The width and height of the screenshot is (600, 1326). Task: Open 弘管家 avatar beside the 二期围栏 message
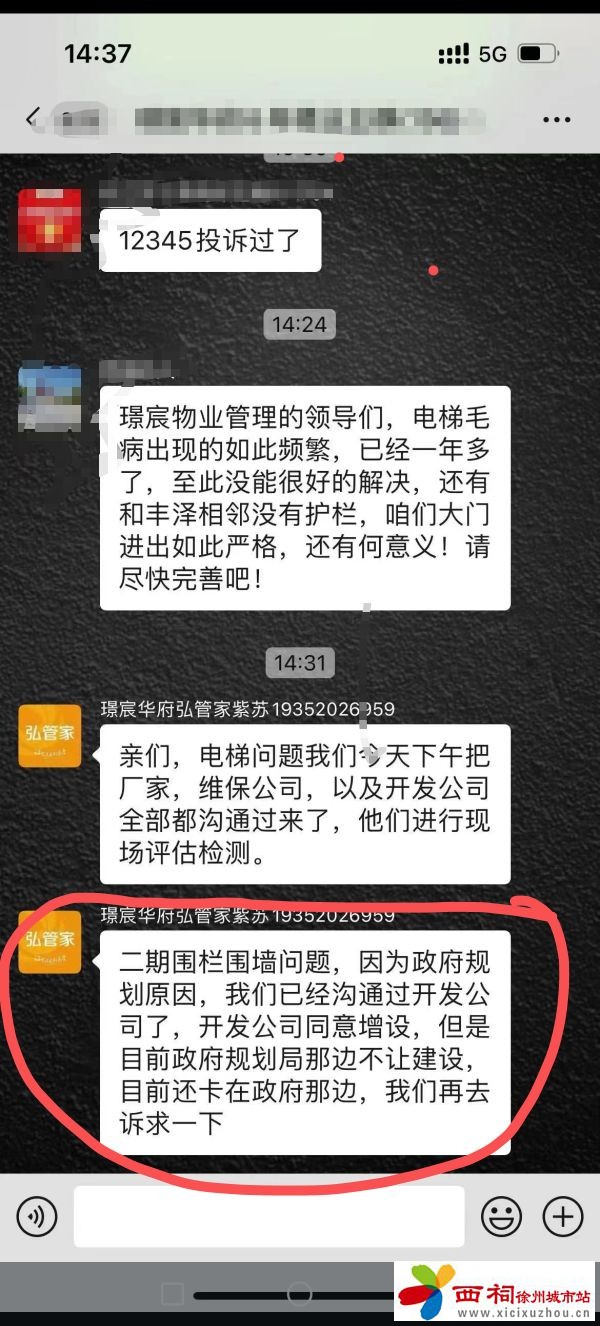tap(49, 942)
